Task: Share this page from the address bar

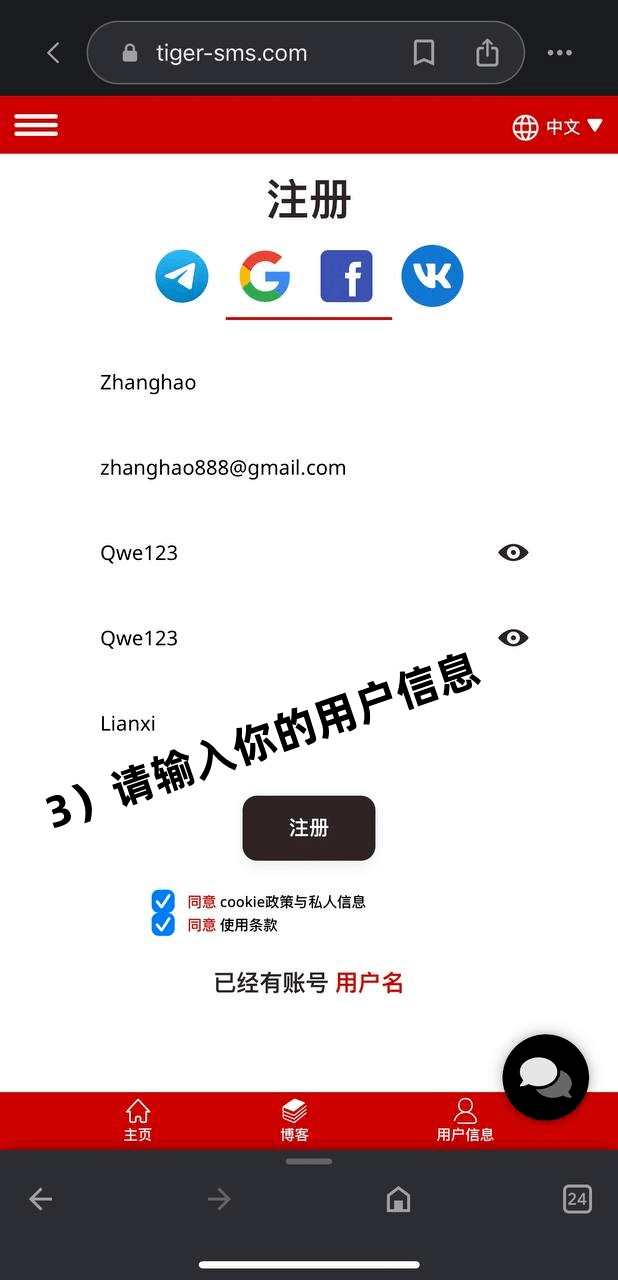Action: (487, 53)
